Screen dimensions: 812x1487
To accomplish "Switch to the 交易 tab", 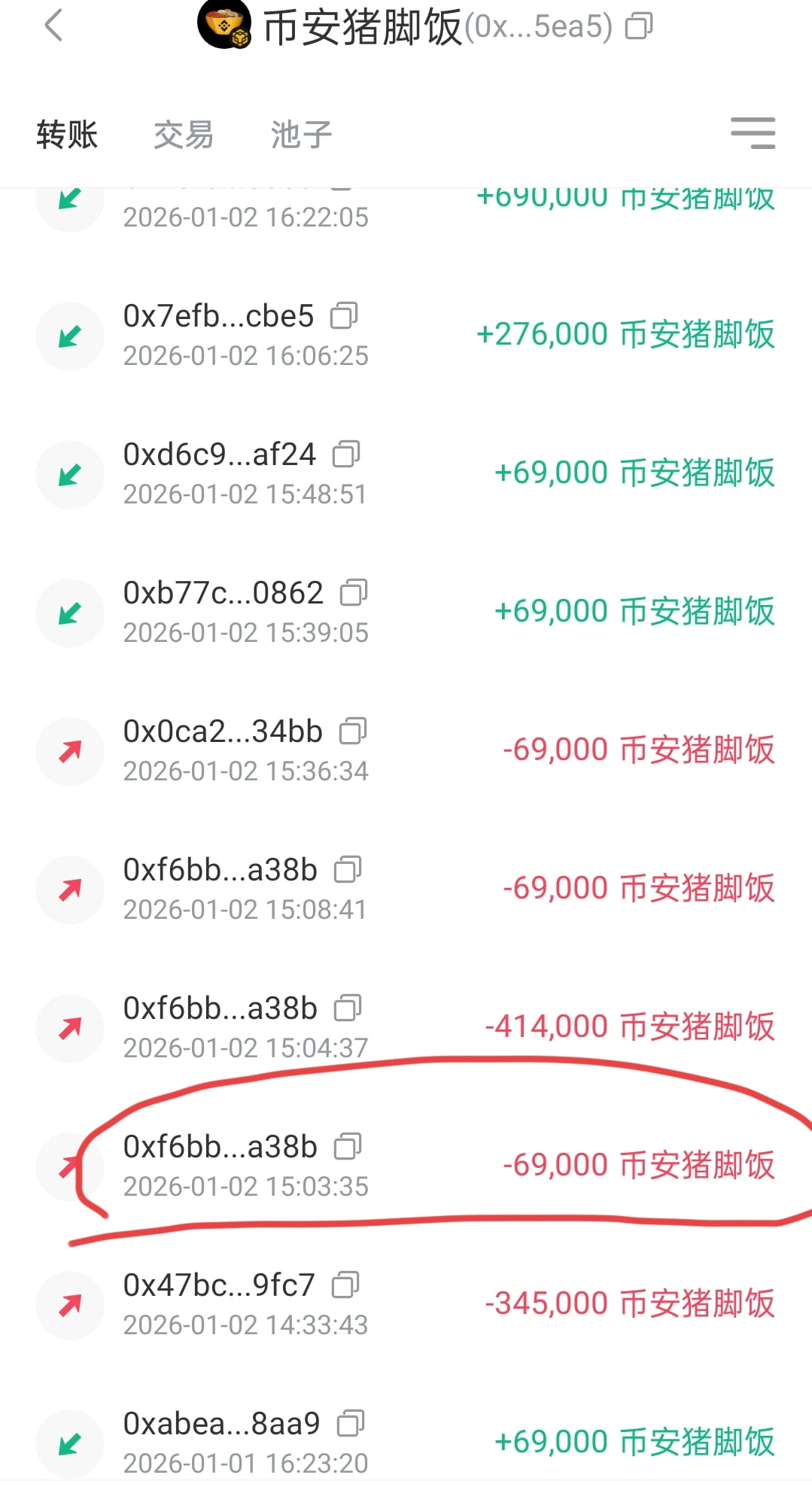I will tap(184, 135).
